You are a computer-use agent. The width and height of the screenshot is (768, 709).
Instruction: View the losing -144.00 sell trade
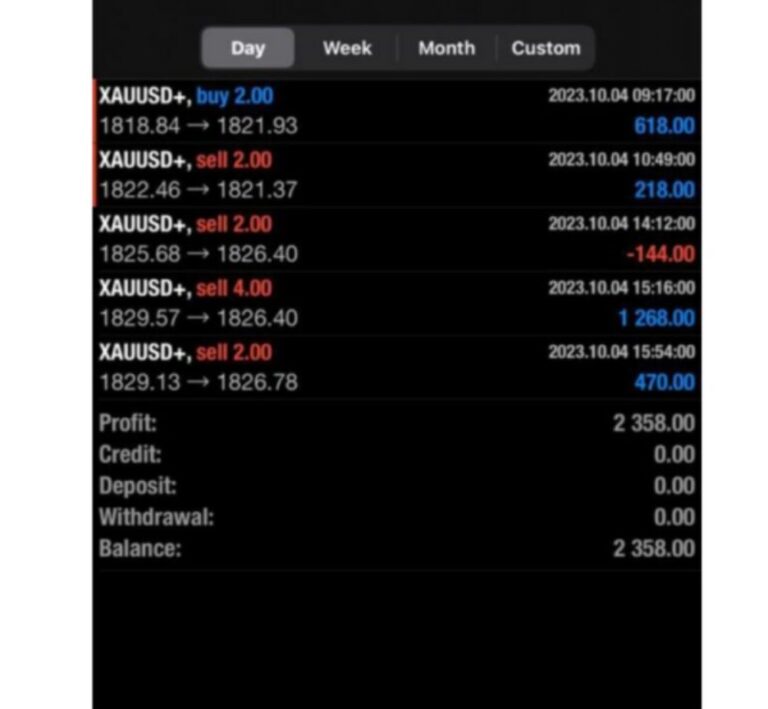(396, 239)
